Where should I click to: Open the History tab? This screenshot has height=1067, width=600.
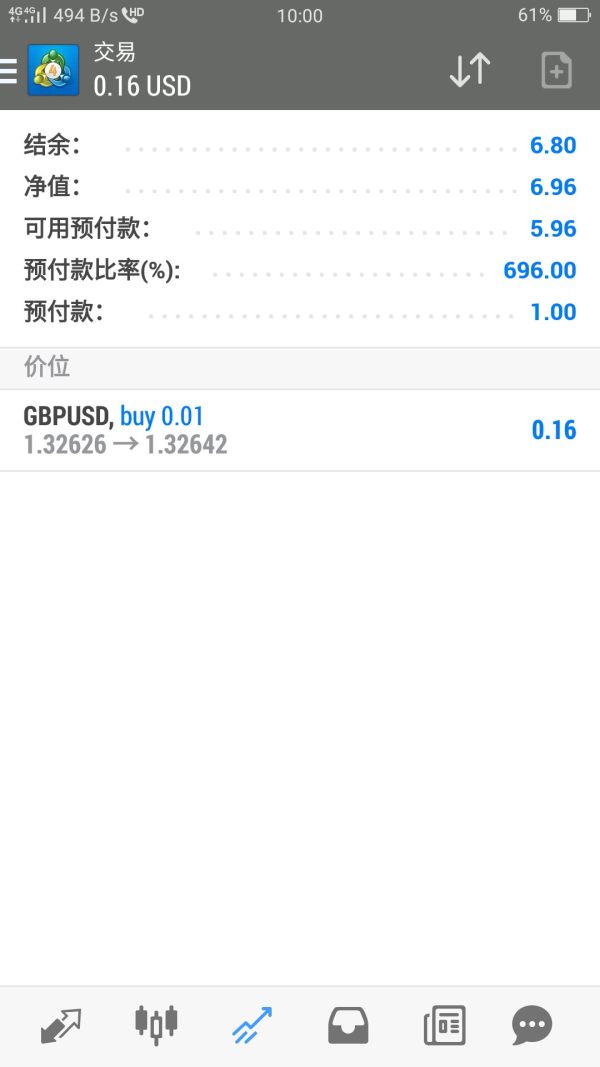coord(348,1025)
